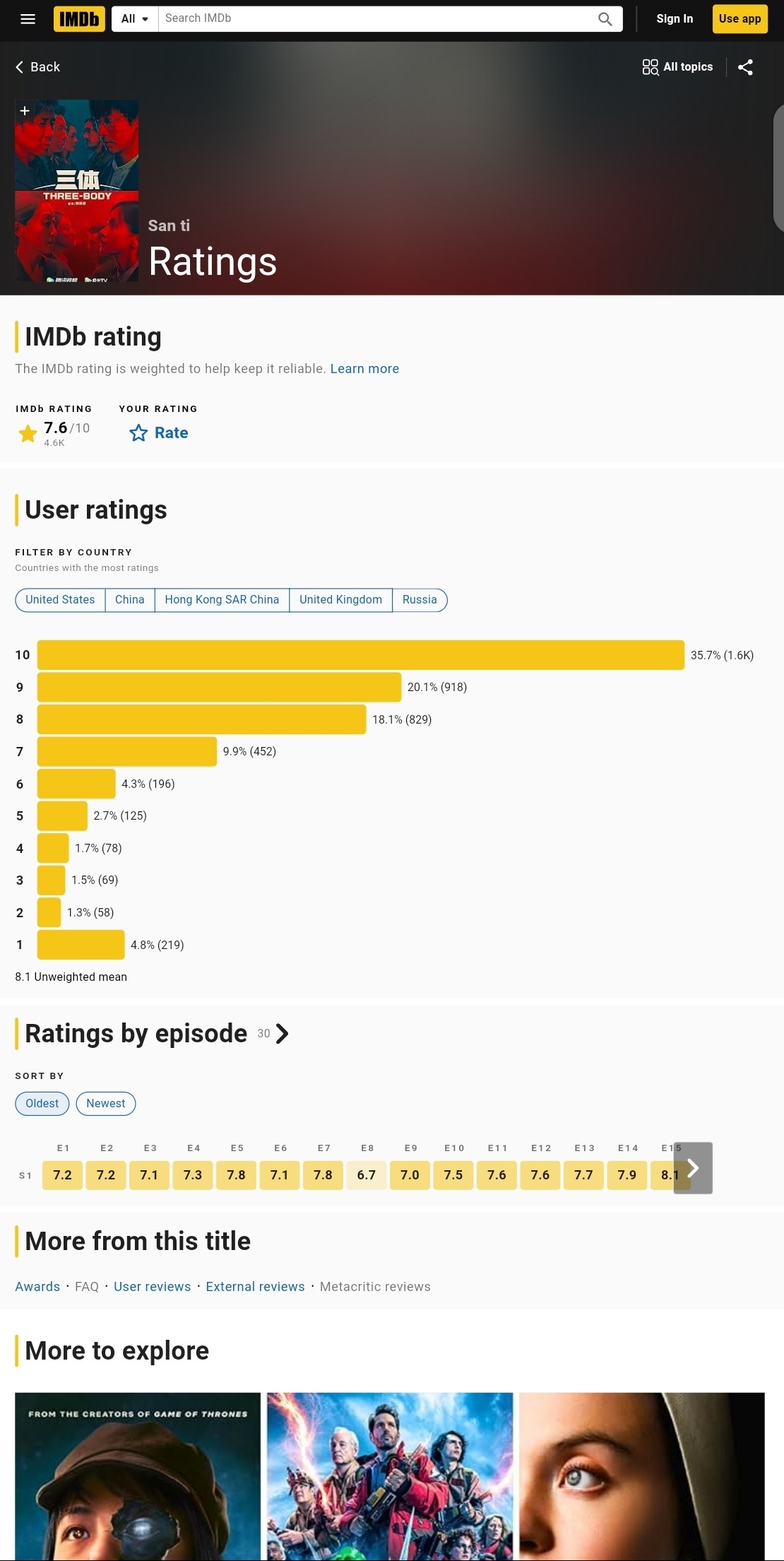This screenshot has width=784, height=1561.
Task: Tap the Use app button
Action: pos(740,19)
